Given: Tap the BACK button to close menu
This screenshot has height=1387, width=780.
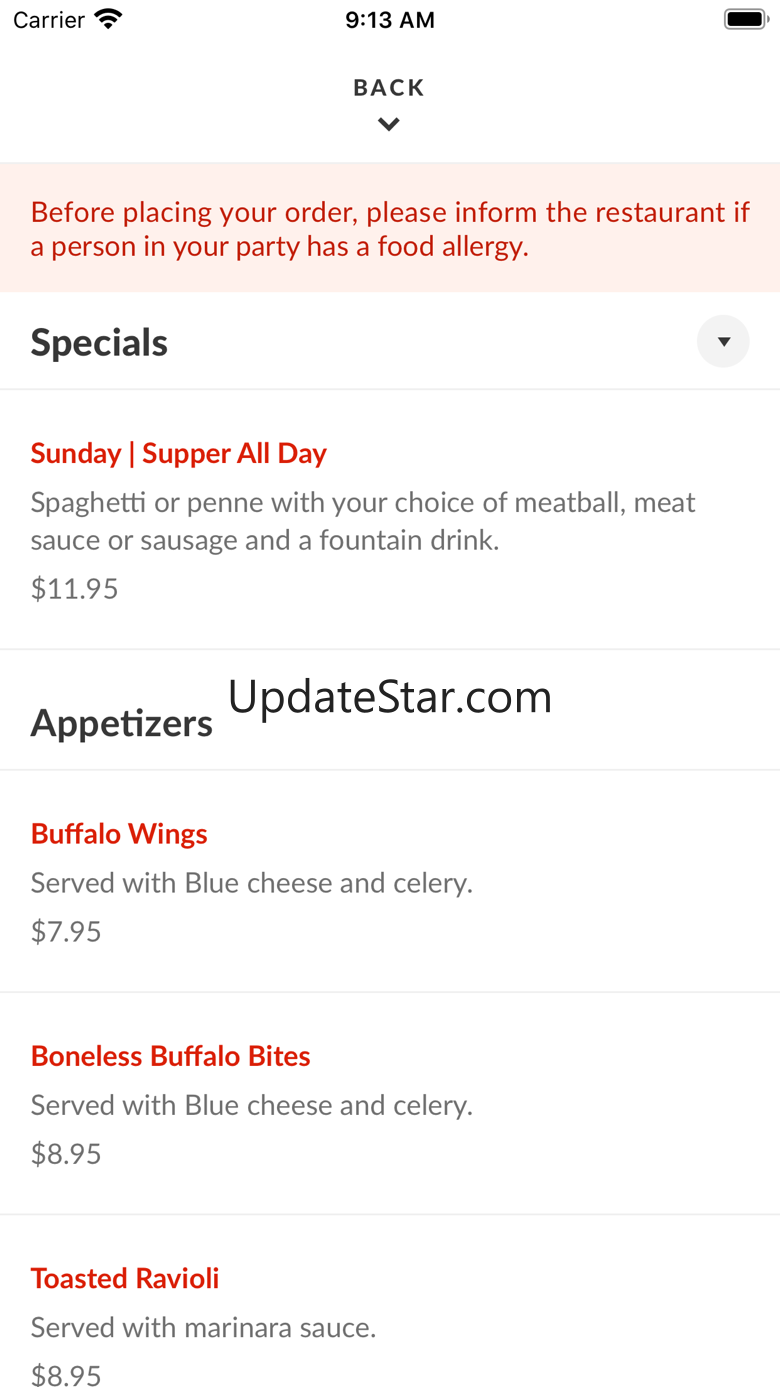Looking at the screenshot, I should pos(389,103).
